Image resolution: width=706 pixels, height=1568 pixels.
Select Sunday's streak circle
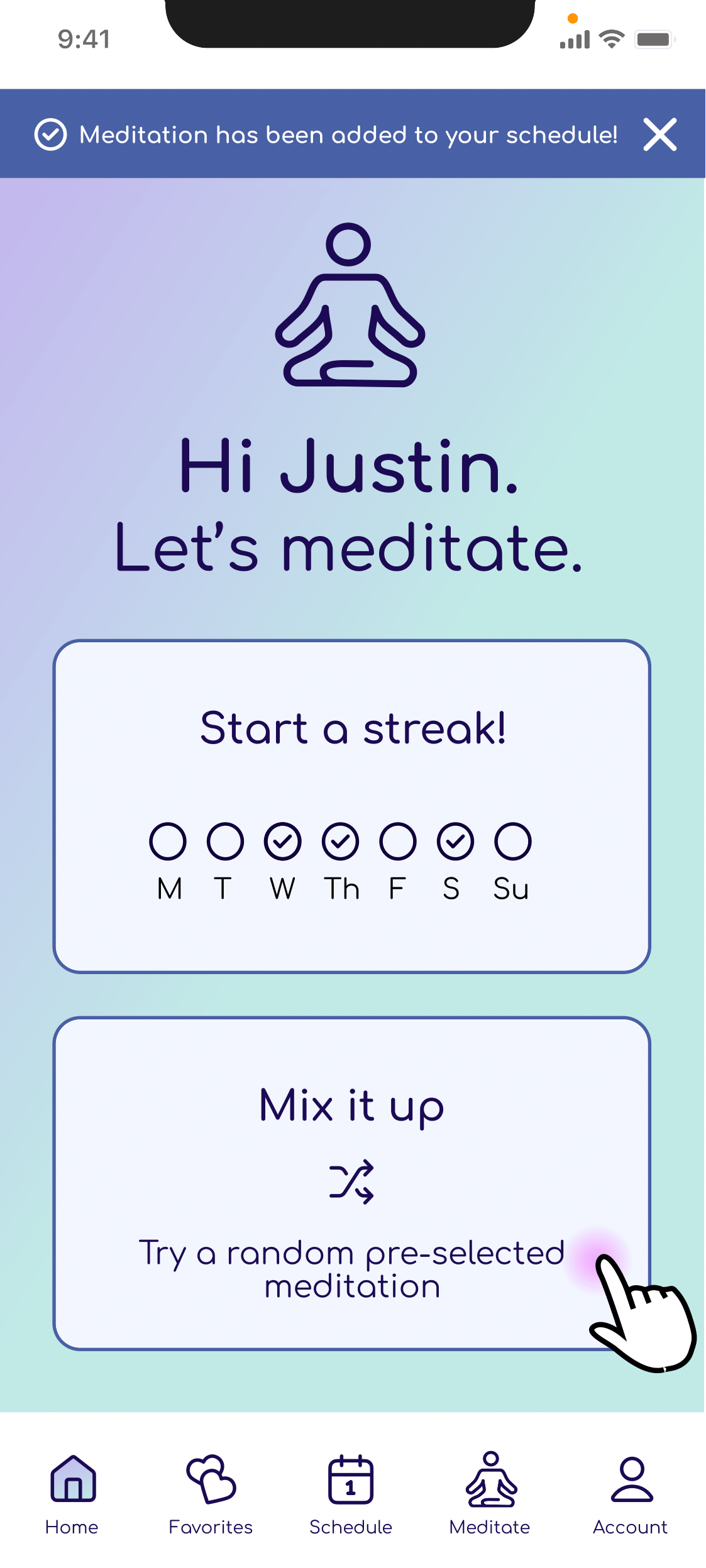pos(511,841)
